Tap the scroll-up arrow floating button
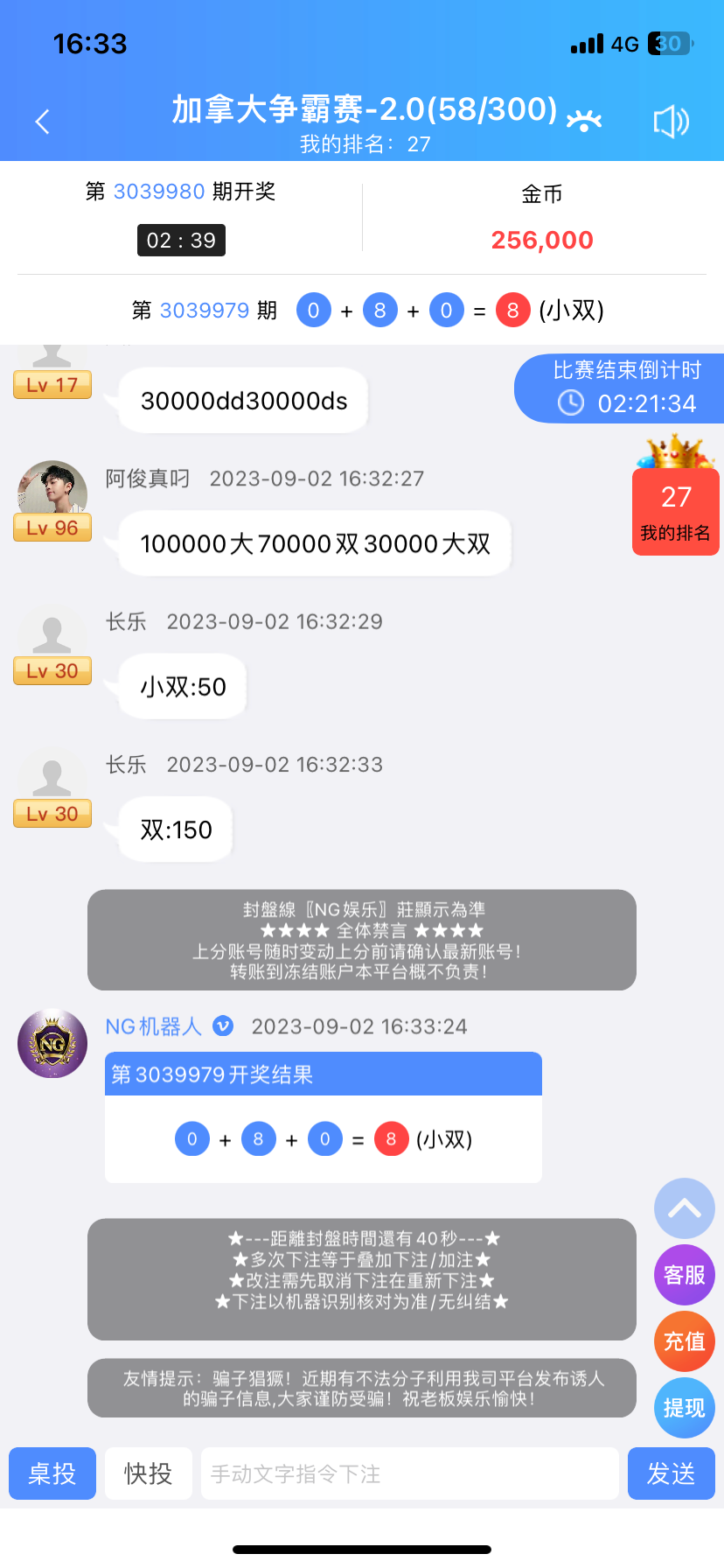724x1568 pixels. pyautogui.click(x=684, y=1208)
